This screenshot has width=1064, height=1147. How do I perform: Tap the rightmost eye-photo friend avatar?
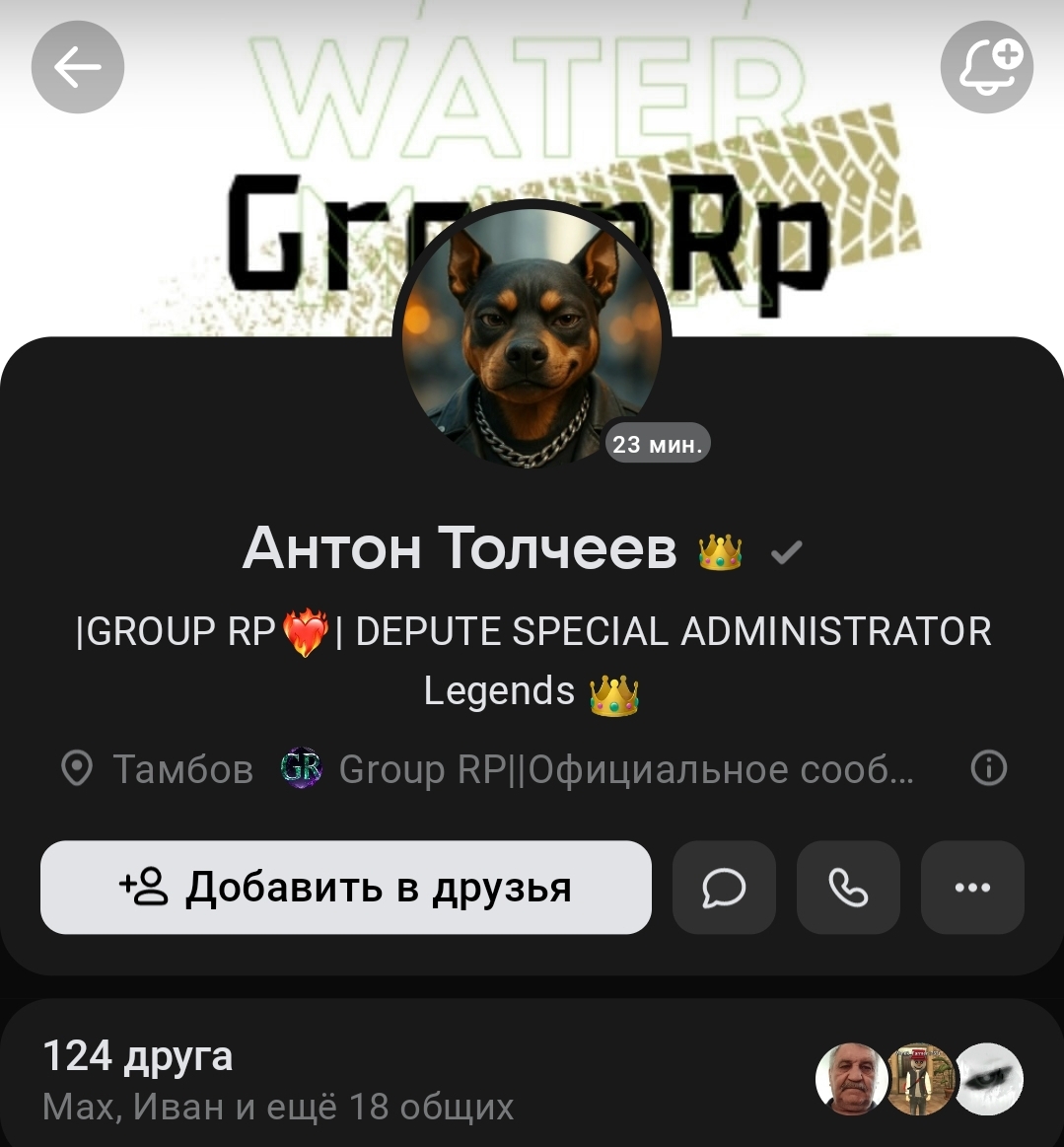click(989, 1080)
